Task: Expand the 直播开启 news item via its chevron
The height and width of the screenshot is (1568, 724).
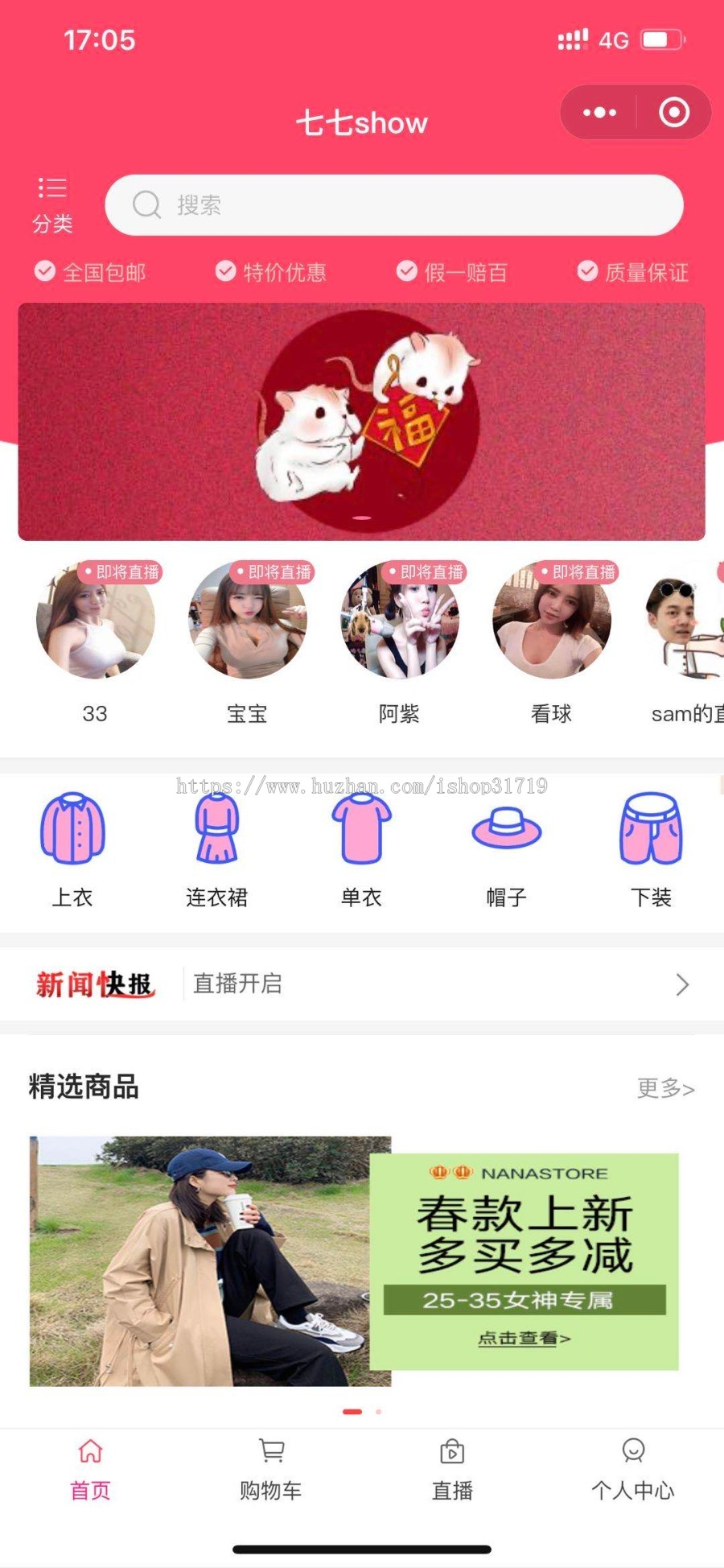Action: pyautogui.click(x=681, y=984)
